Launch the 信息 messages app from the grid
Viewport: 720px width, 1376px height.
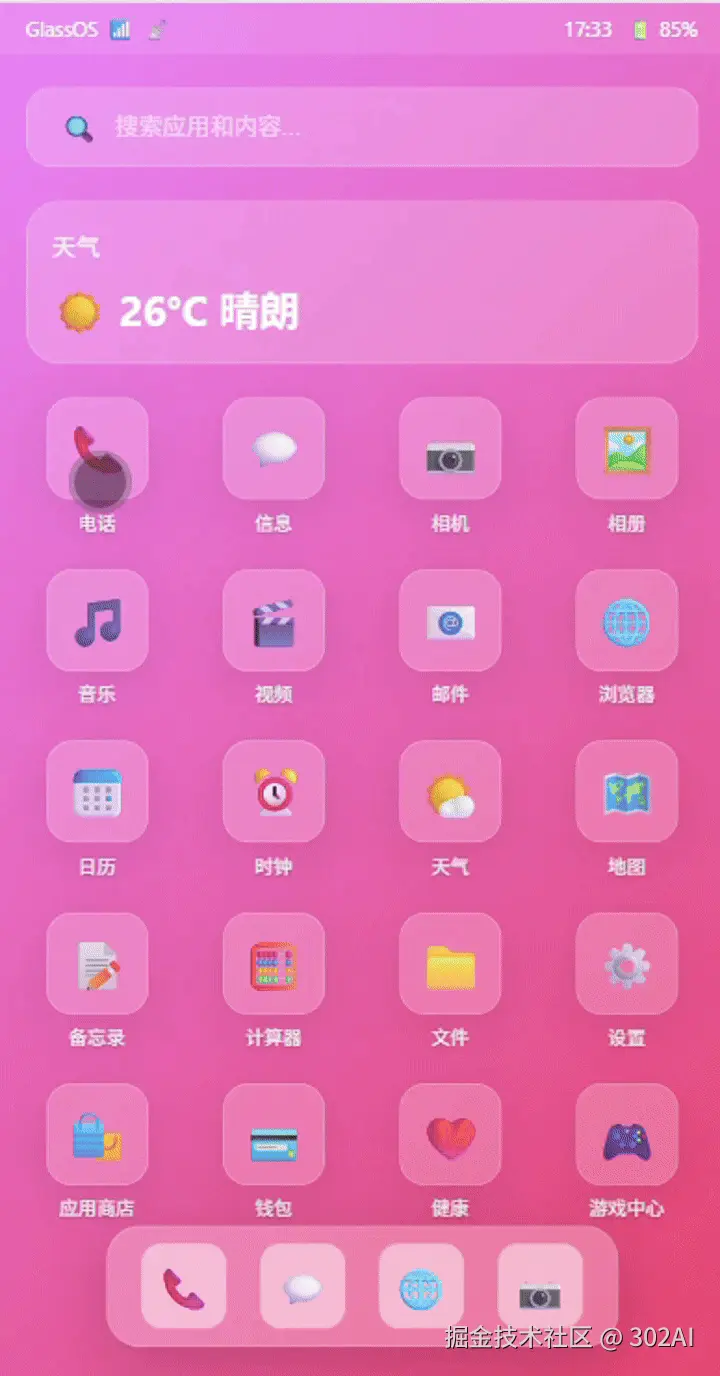(273, 449)
